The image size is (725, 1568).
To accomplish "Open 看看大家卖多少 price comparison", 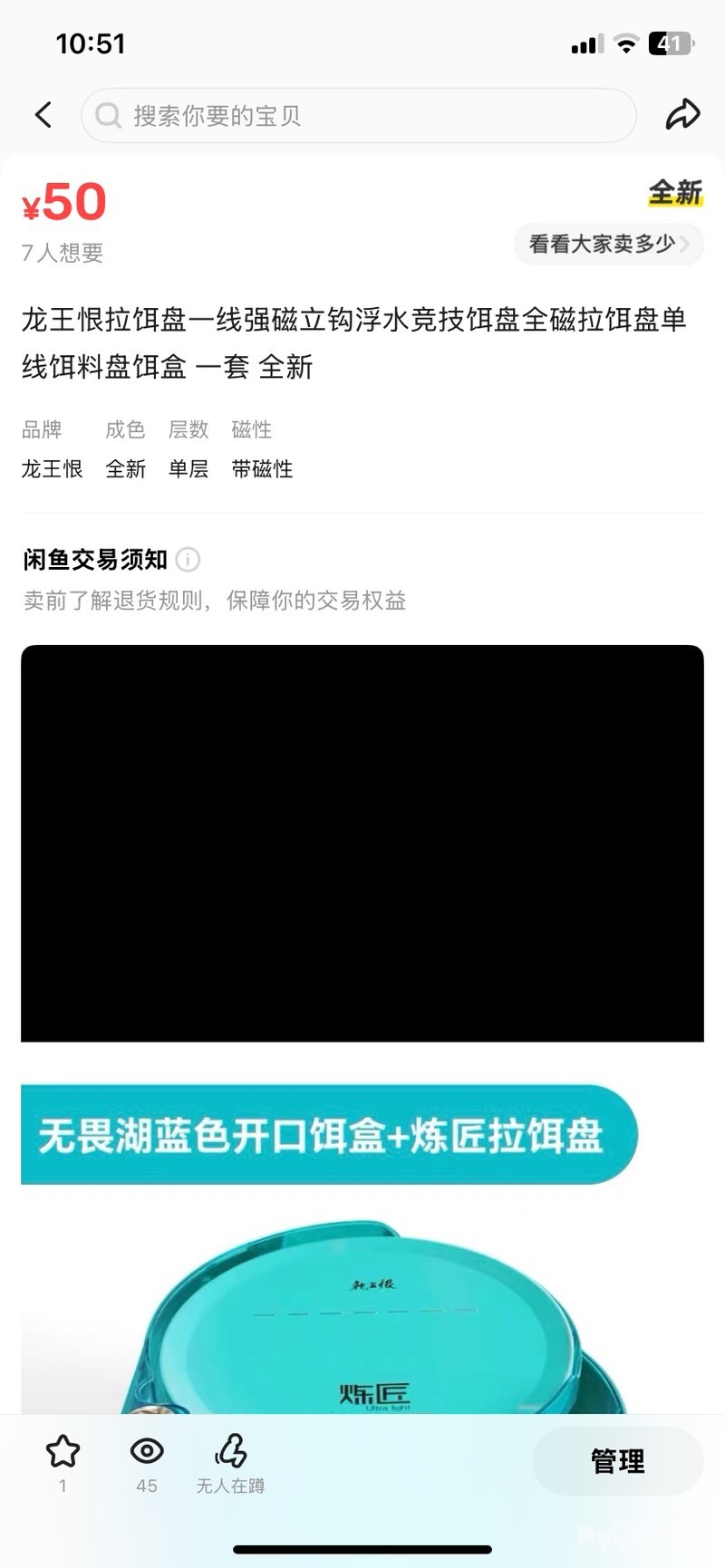I will (608, 244).
